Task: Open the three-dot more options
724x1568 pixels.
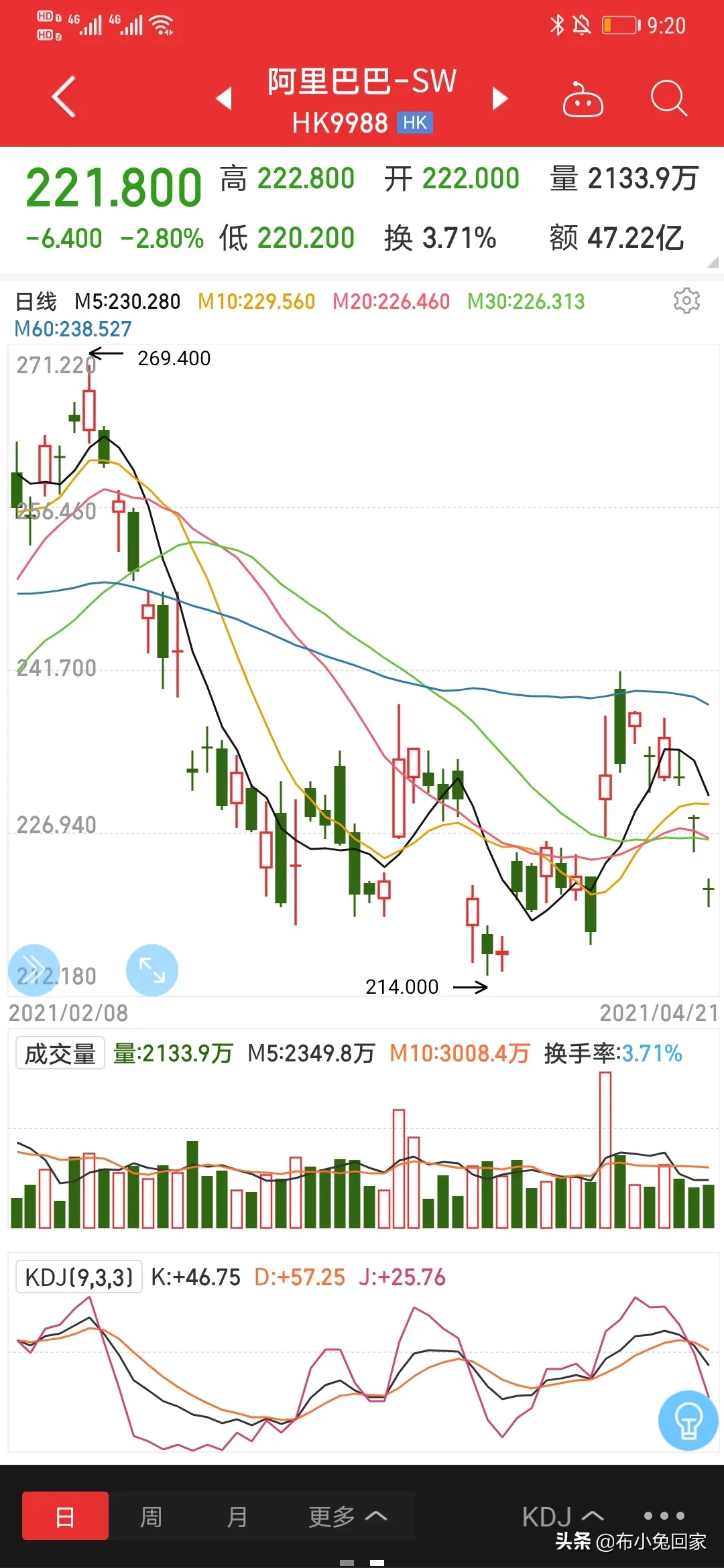Action: point(664,1516)
